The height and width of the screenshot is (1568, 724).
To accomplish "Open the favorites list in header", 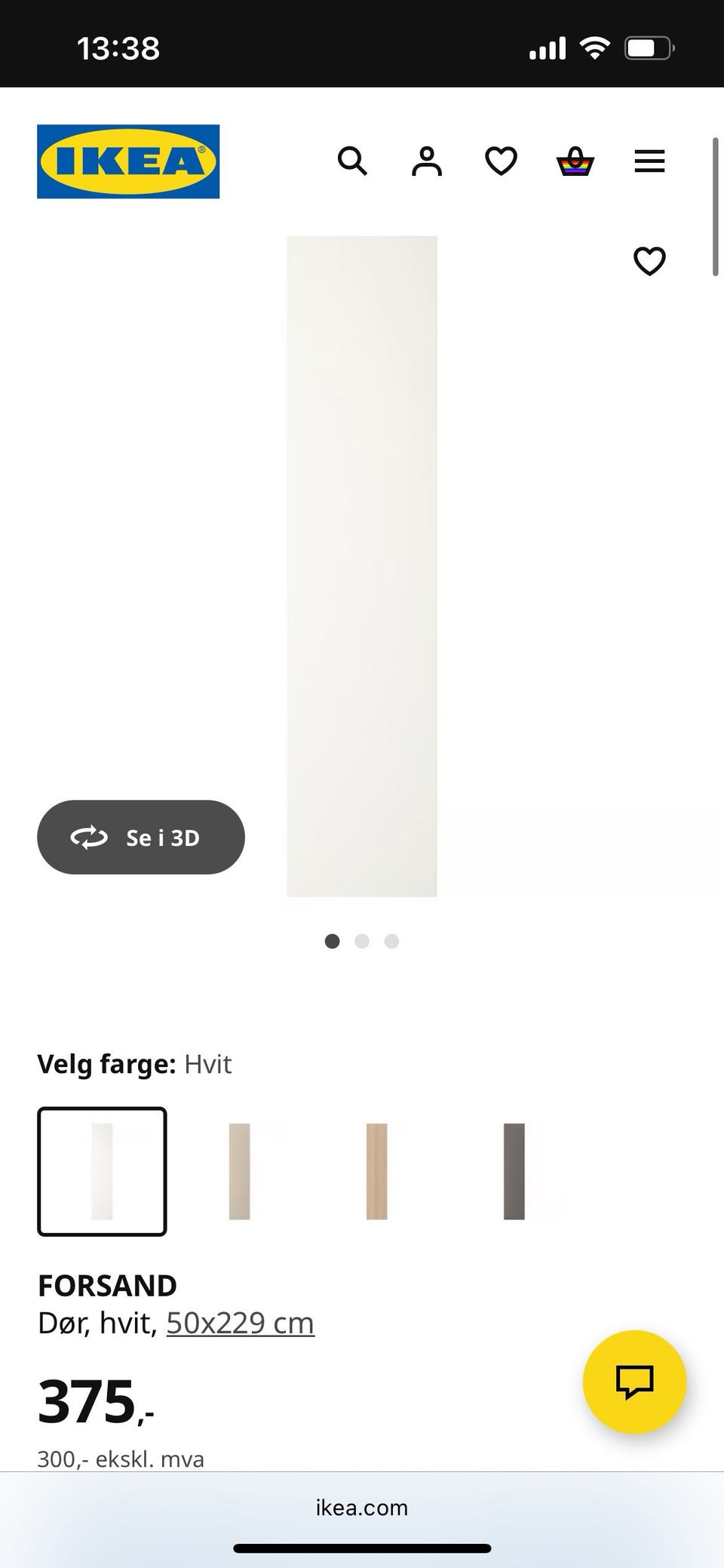I will pos(501,161).
